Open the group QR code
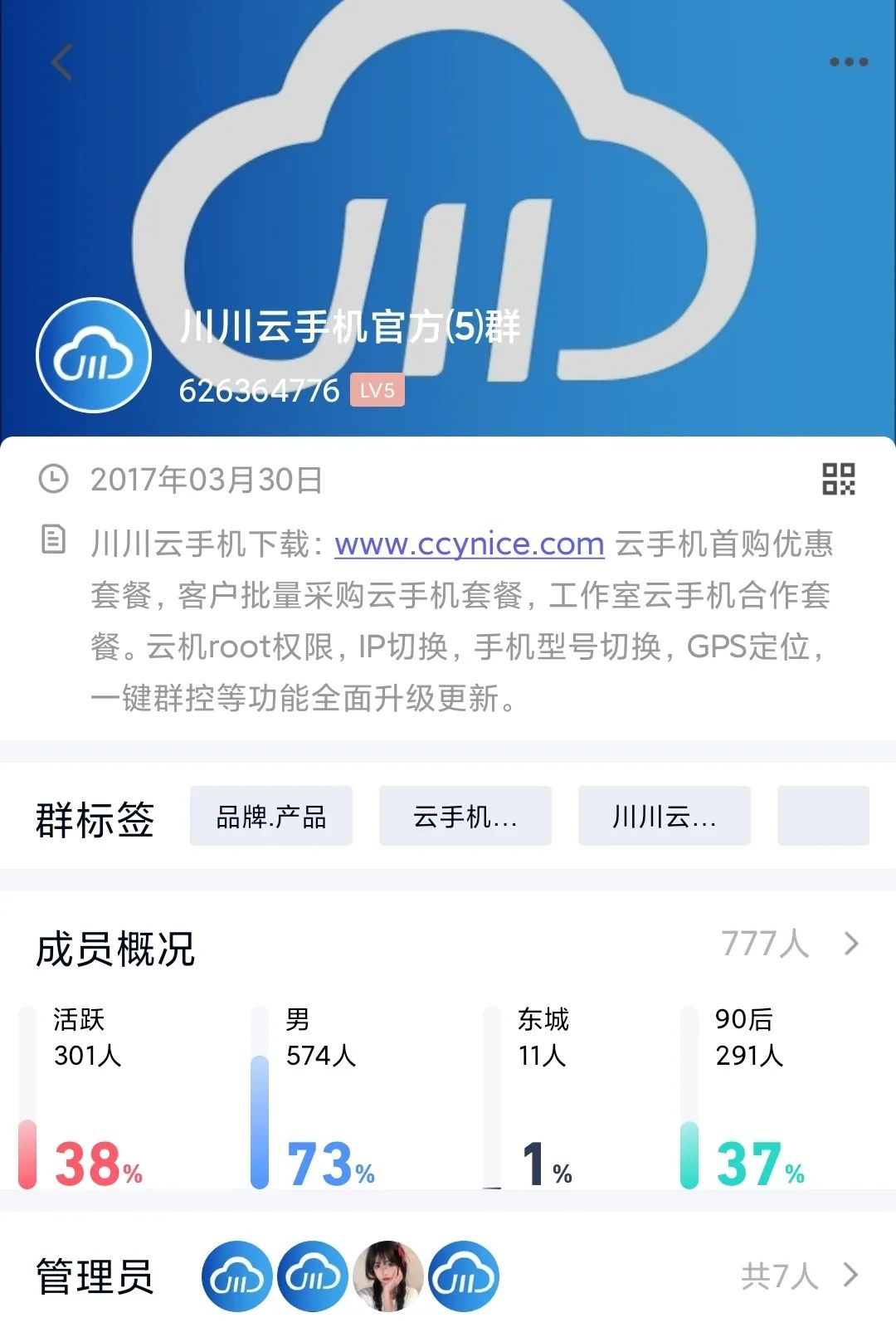This screenshot has height=1337, width=896. coord(837,480)
